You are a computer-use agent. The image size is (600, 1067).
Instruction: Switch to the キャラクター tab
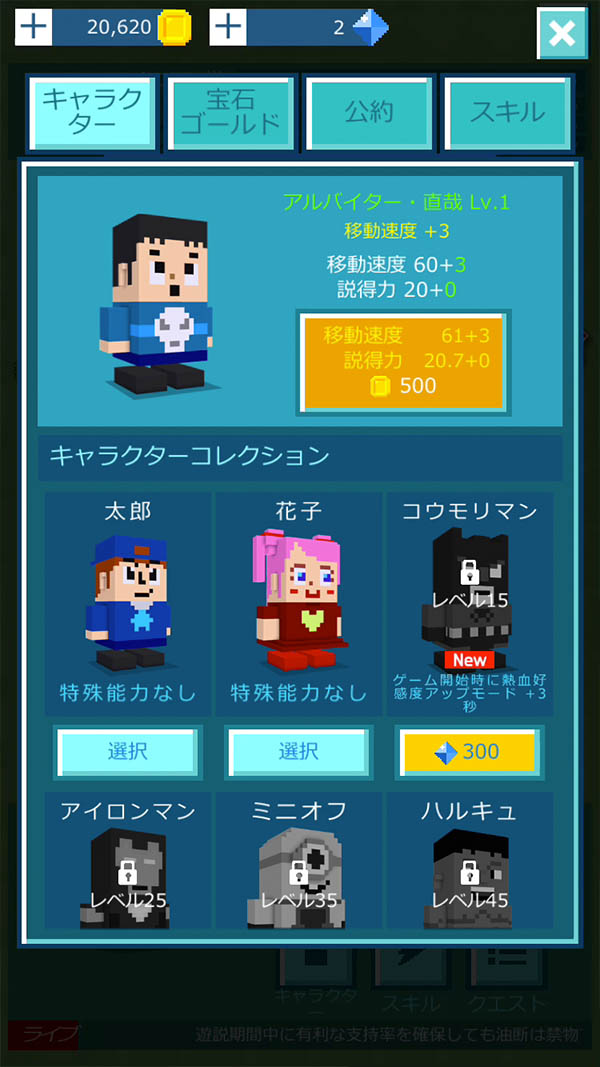(x=92, y=112)
